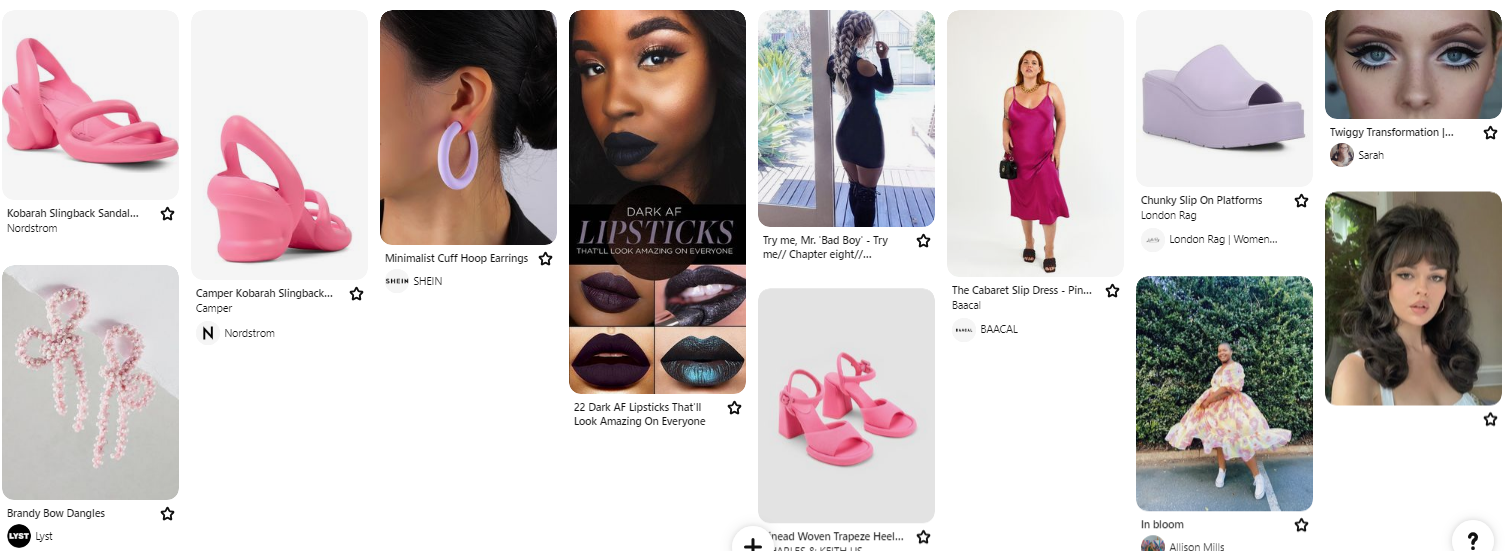Open the Twiggy Transformation pin
The height and width of the screenshot is (551, 1509).
(x=1413, y=64)
